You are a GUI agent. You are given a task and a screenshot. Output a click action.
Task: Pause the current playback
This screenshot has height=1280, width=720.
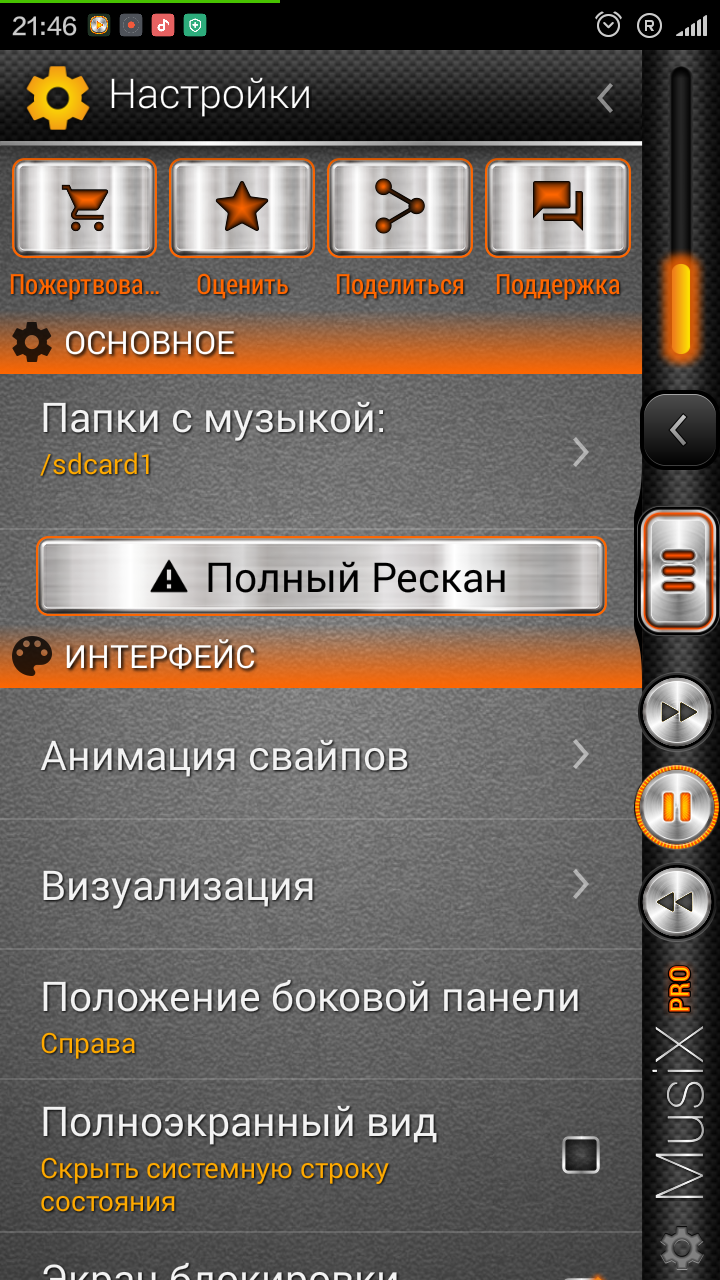point(678,807)
